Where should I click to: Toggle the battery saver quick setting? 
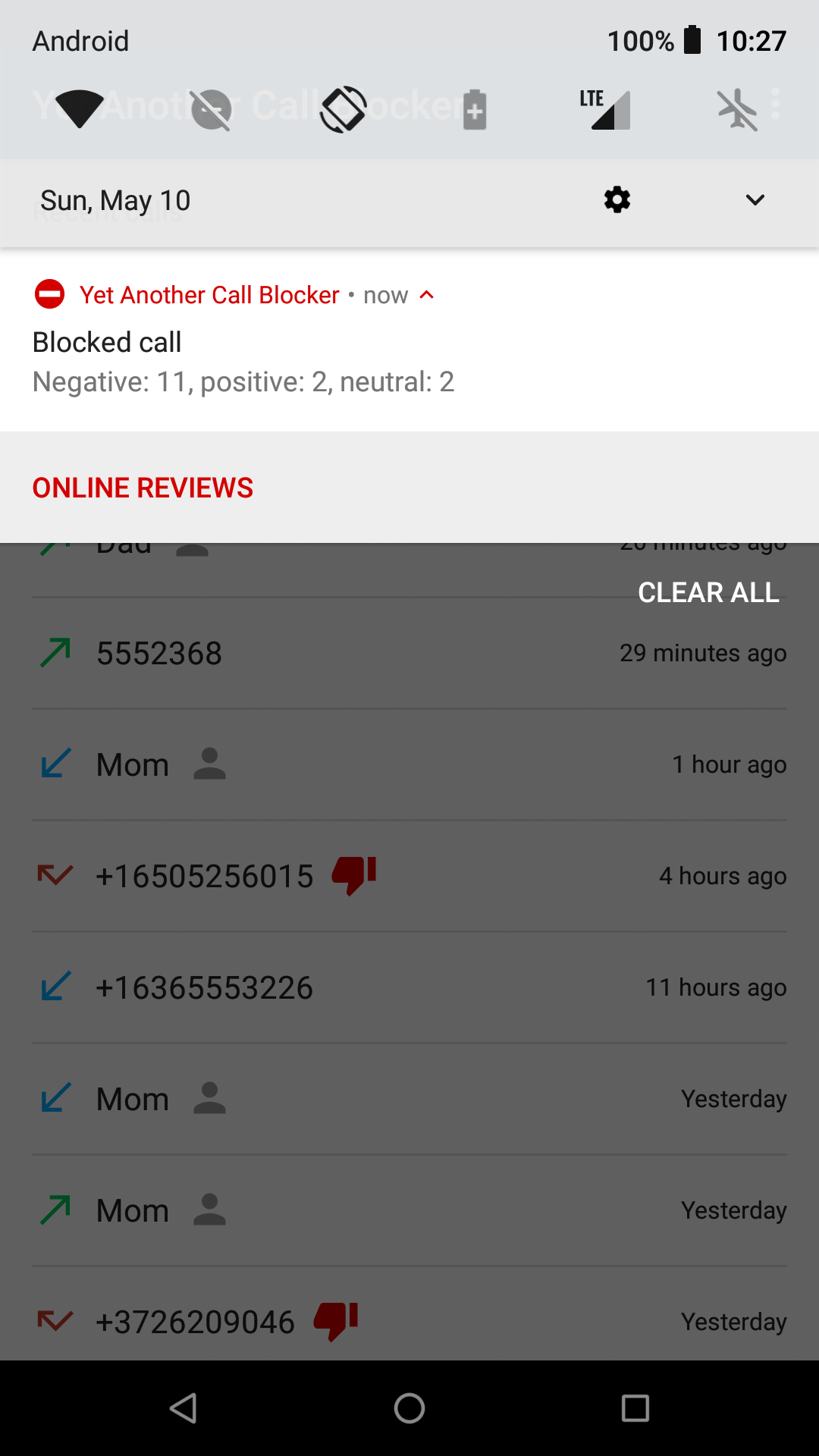475,110
